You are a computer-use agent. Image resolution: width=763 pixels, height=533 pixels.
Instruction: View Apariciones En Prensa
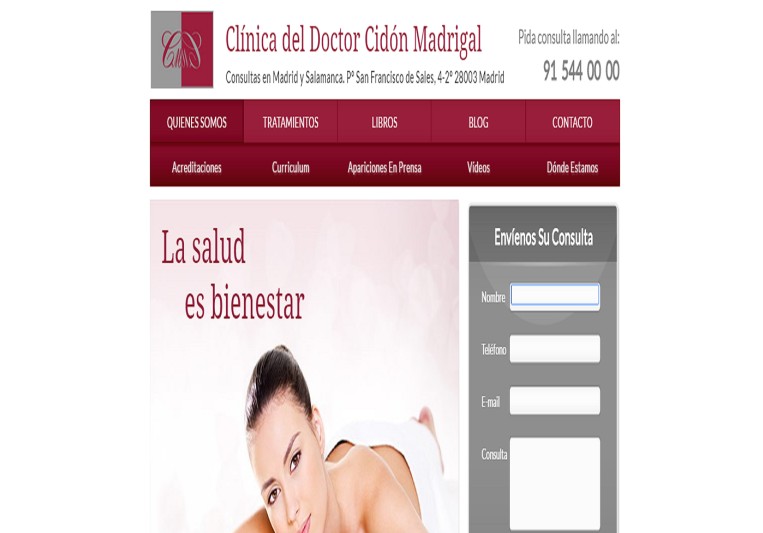point(384,168)
